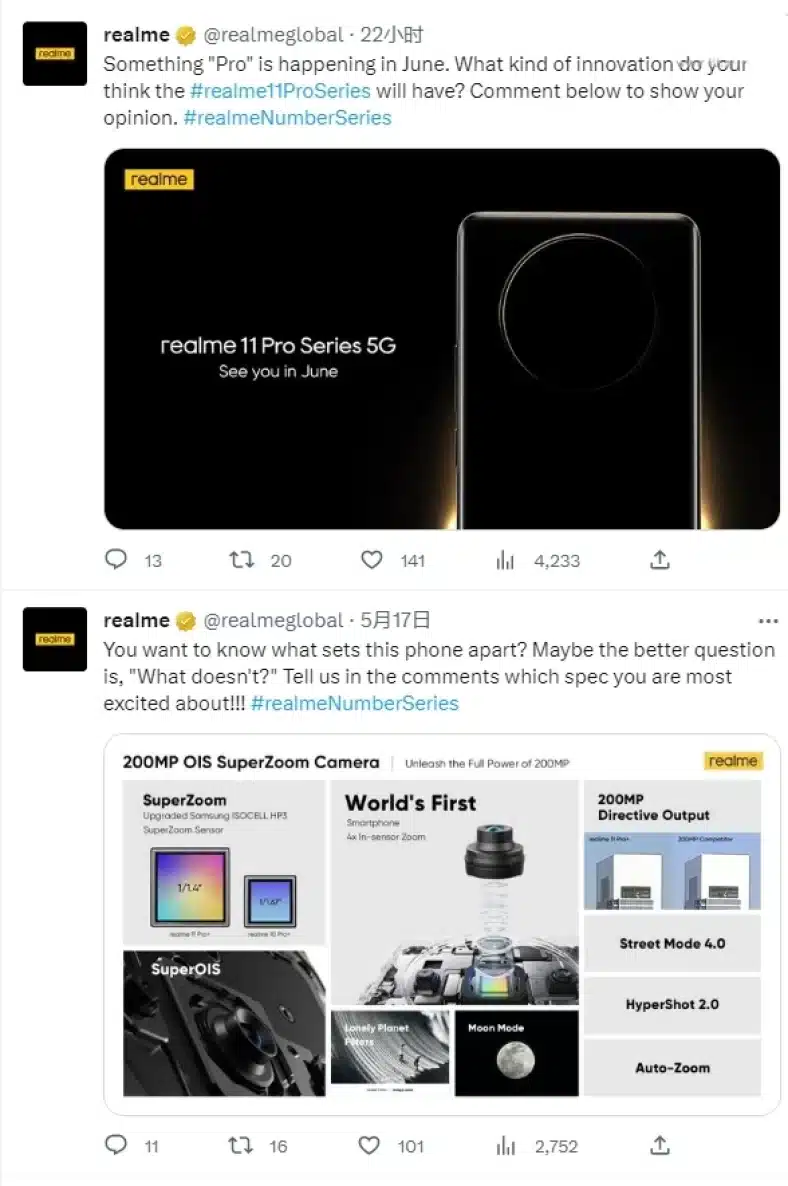The image size is (788, 1186).
Task: Open the 200MP OIS SuperZoom Camera image
Action: point(441,924)
